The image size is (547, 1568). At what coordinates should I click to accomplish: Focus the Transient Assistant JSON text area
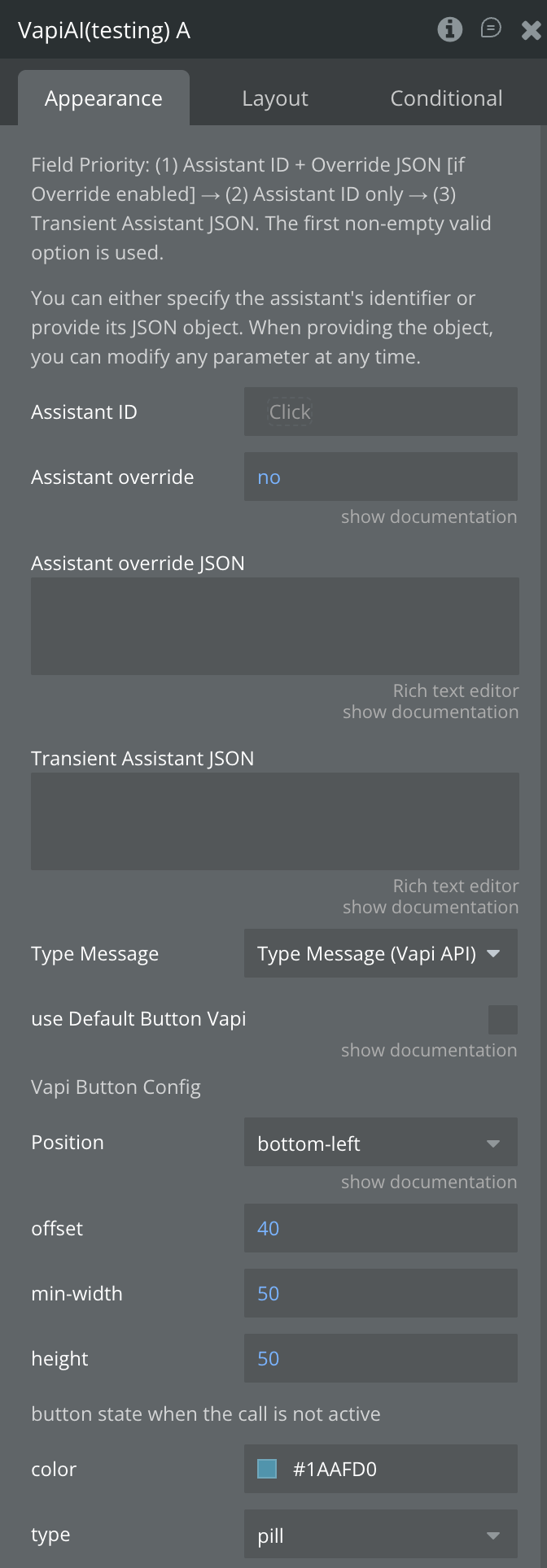[x=274, y=821]
